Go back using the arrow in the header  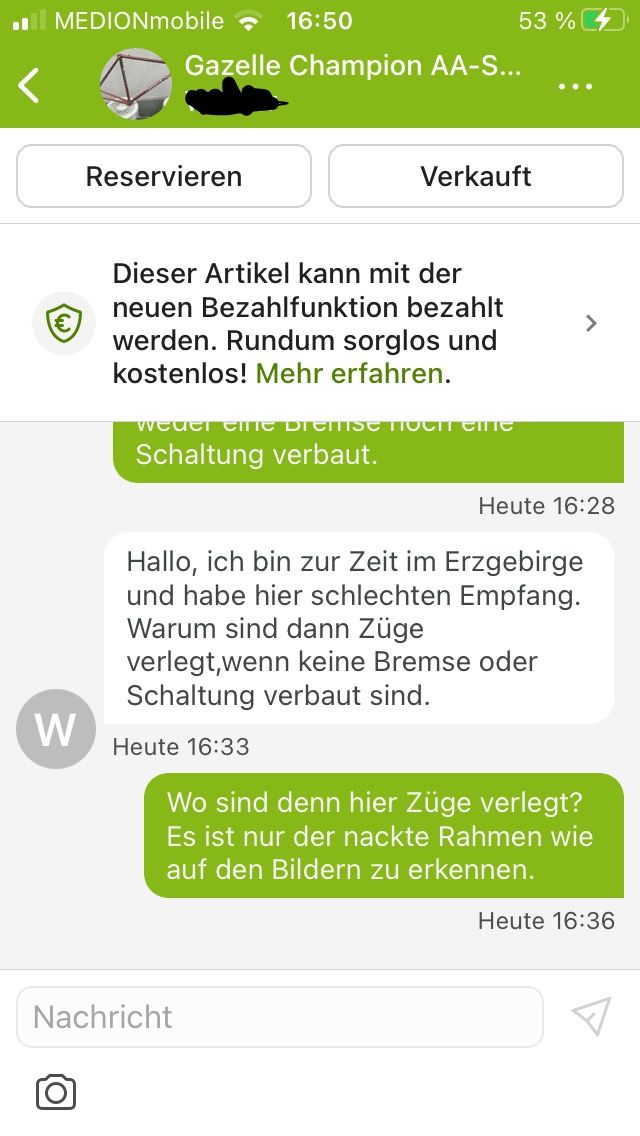click(x=30, y=86)
